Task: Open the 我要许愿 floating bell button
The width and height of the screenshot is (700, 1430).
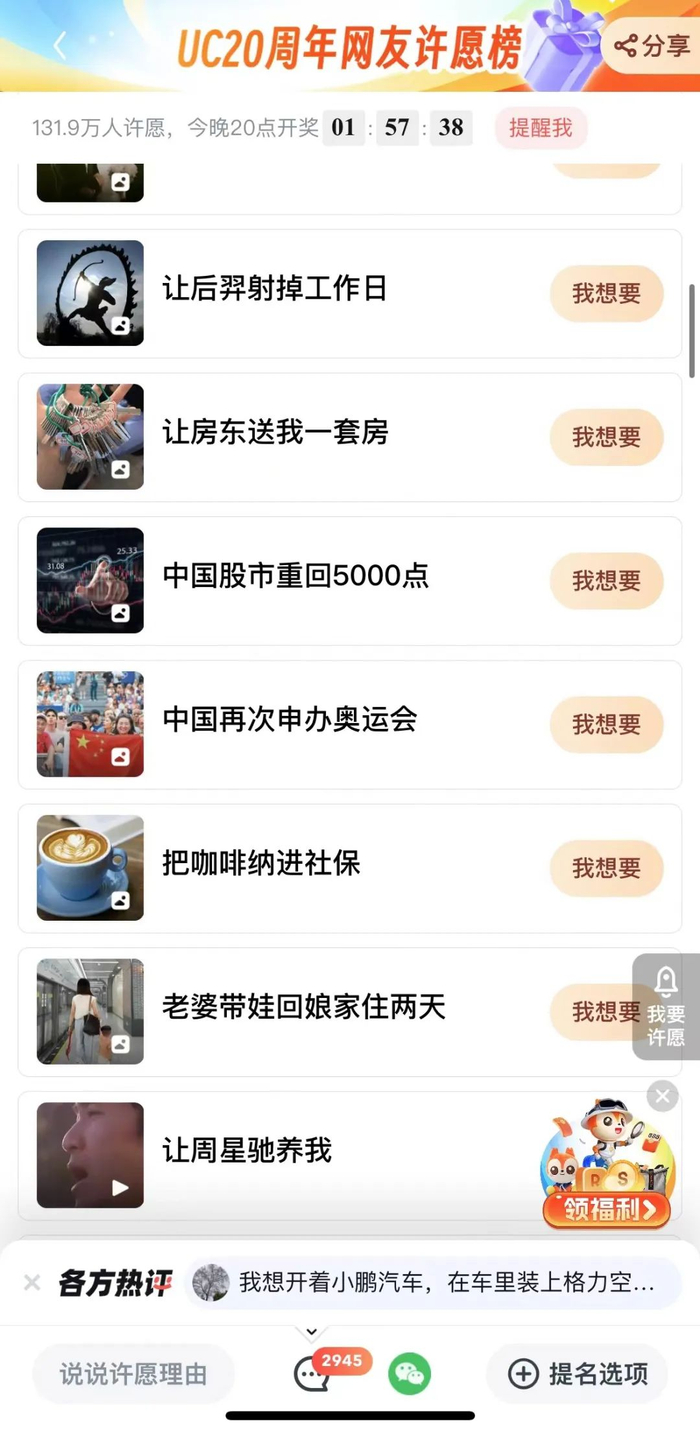Action: pyautogui.click(x=666, y=1006)
